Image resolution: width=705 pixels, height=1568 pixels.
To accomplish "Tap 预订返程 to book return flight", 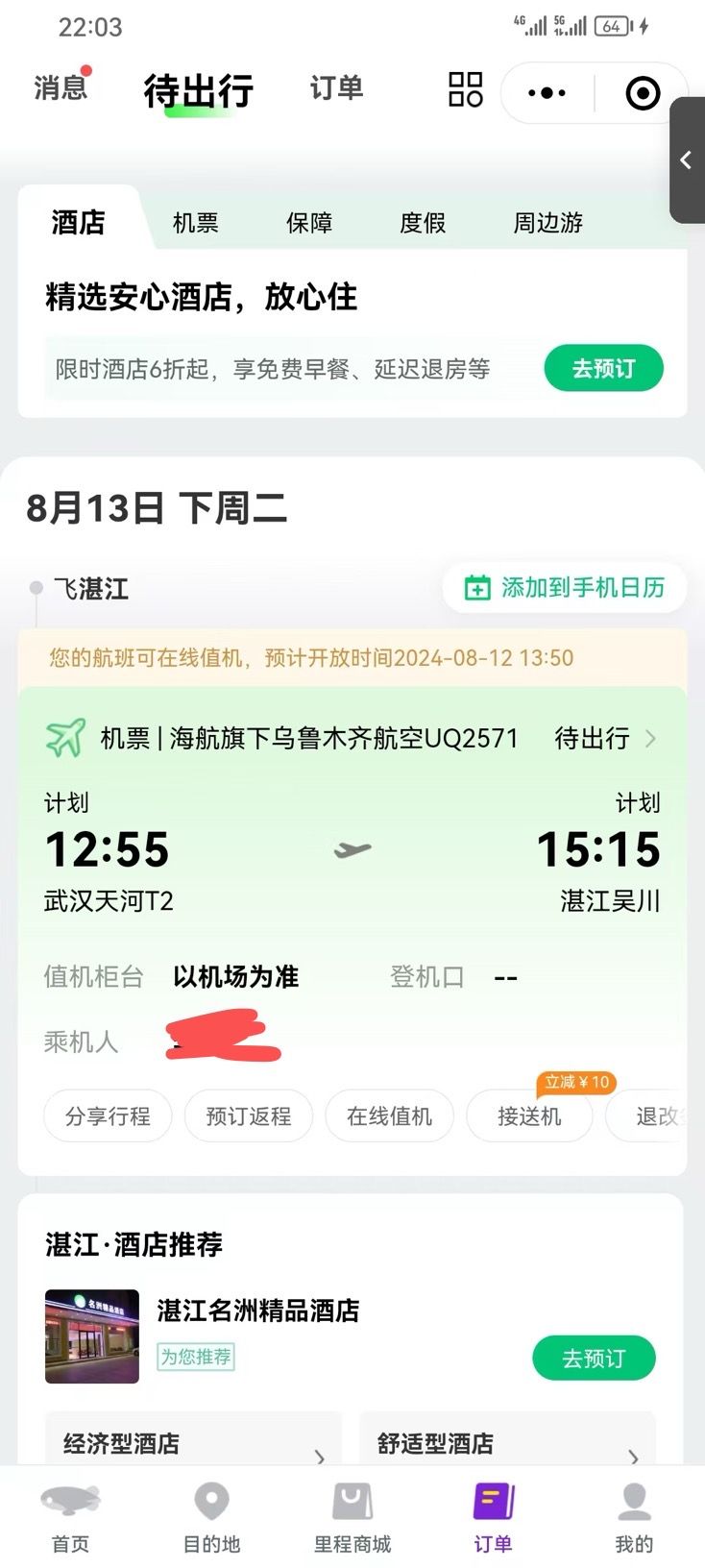I will click(249, 1116).
